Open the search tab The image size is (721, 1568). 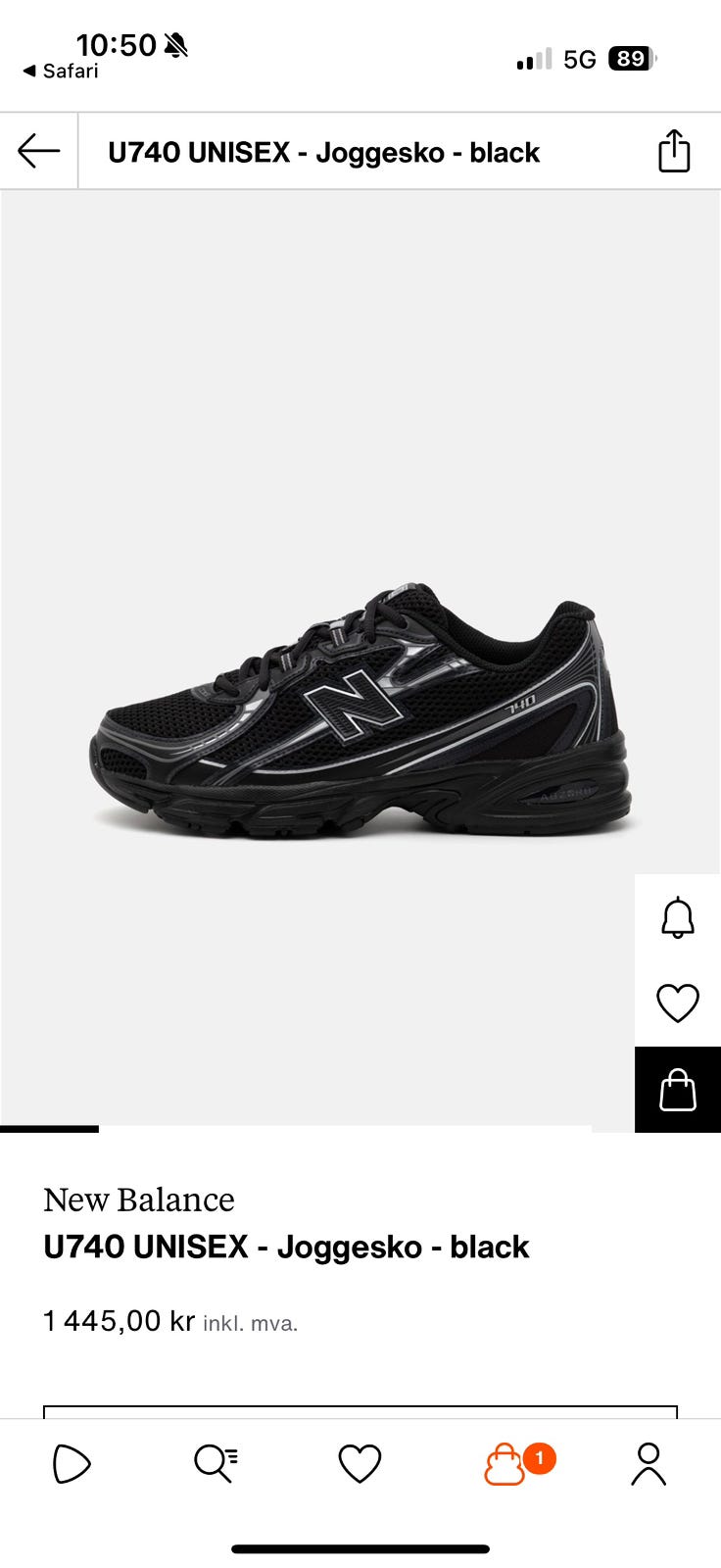(216, 1463)
